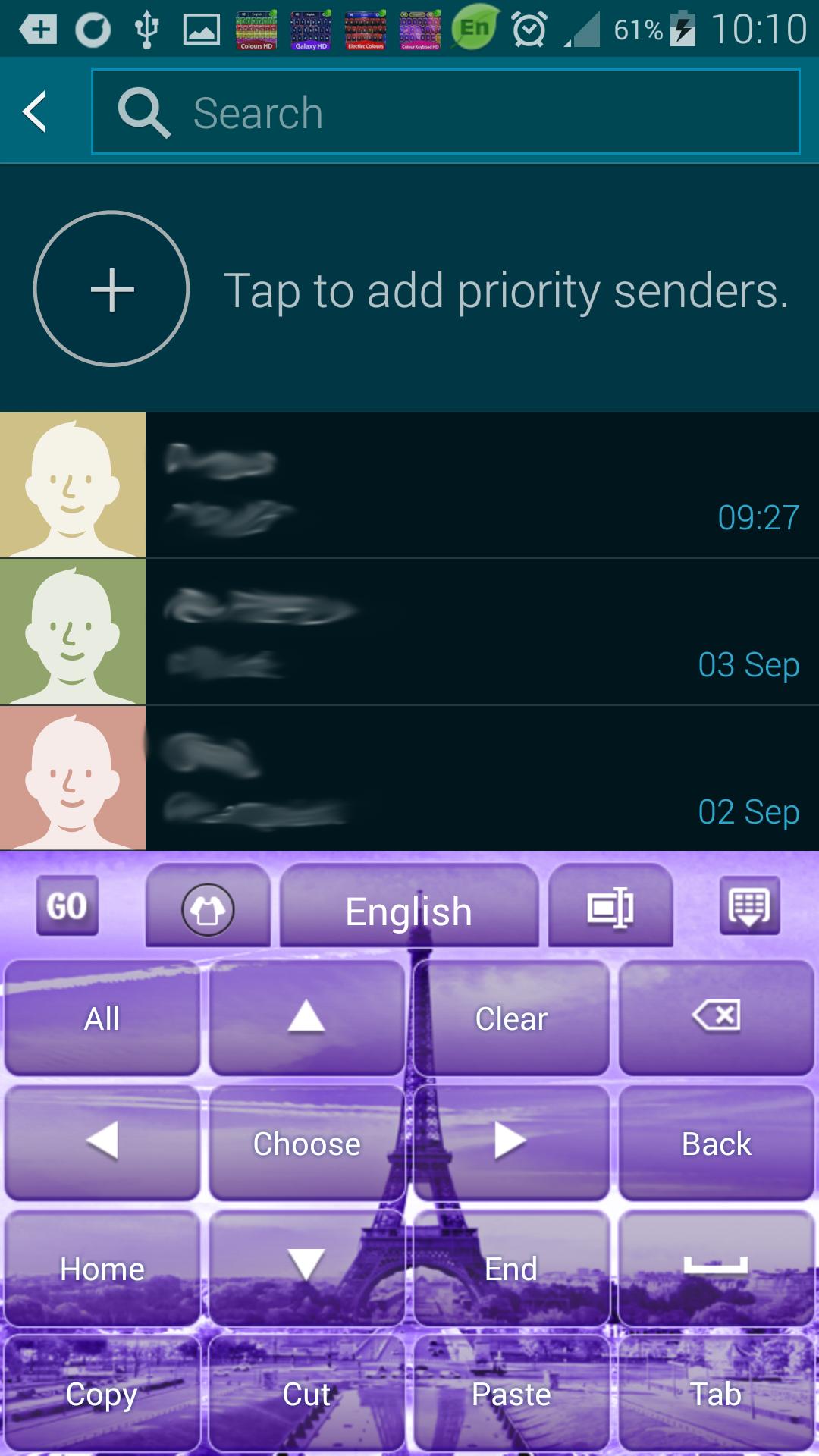
Task: Tap Clear to deselect text
Action: pos(511,1019)
